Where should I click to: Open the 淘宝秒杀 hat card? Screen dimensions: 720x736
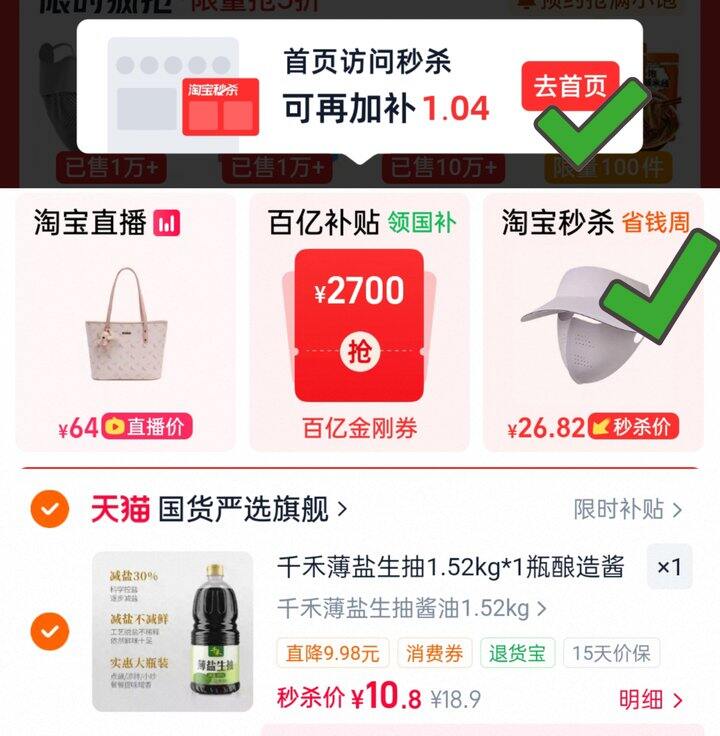593,323
